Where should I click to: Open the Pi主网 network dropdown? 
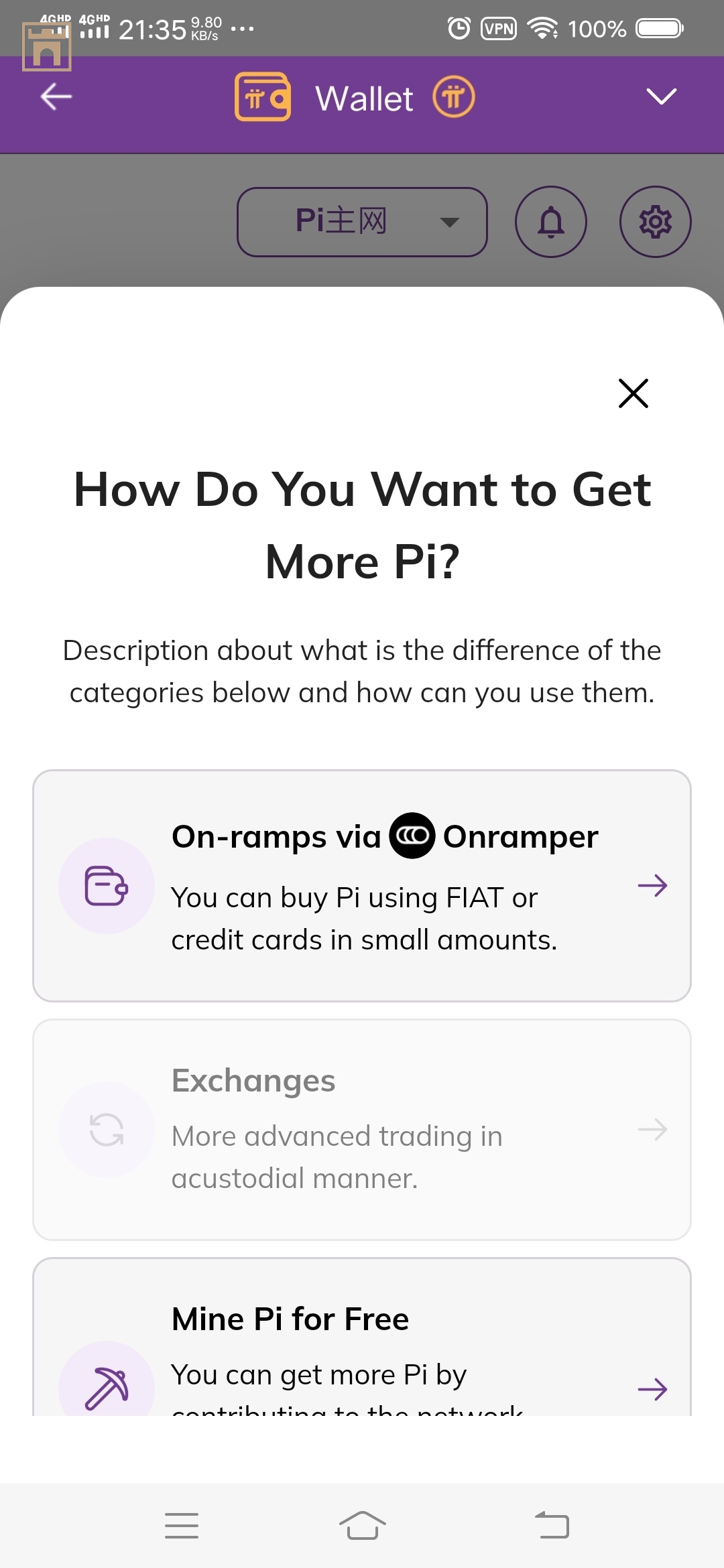[362, 222]
